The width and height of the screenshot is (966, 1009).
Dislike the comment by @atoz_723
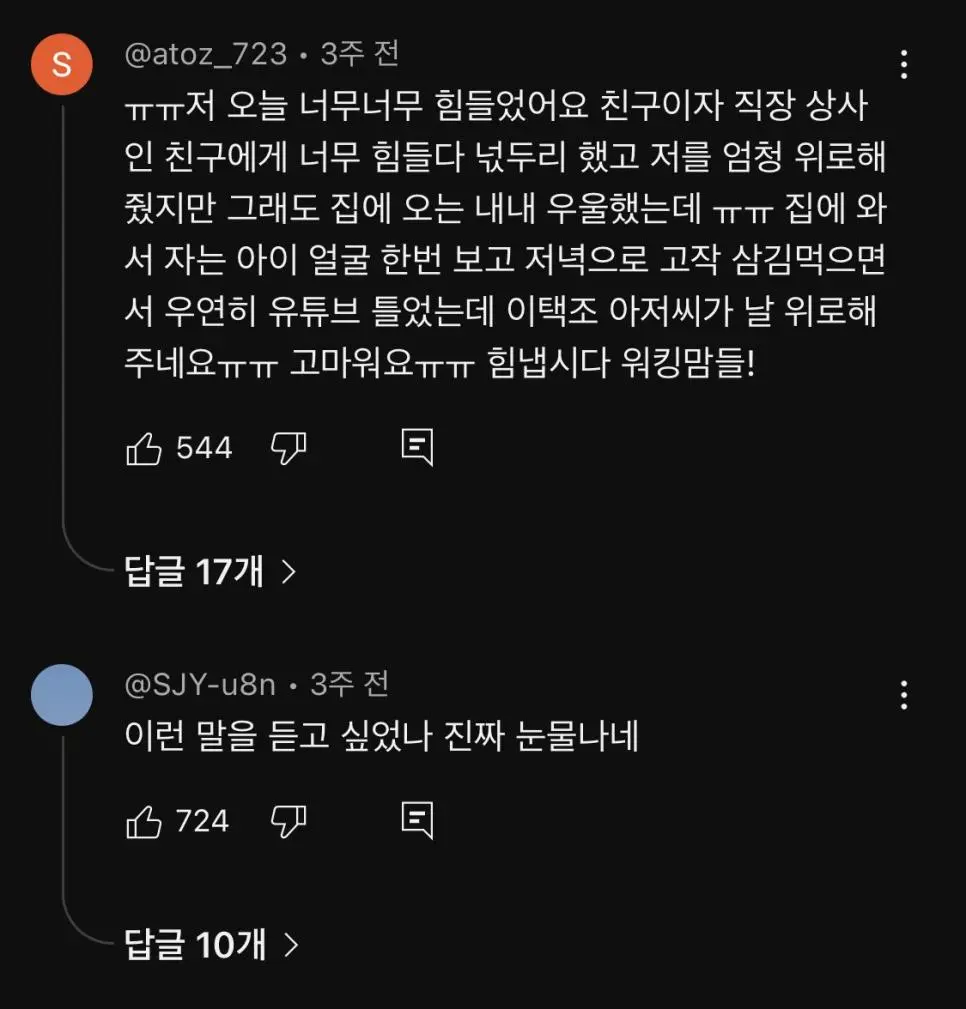coord(289,449)
